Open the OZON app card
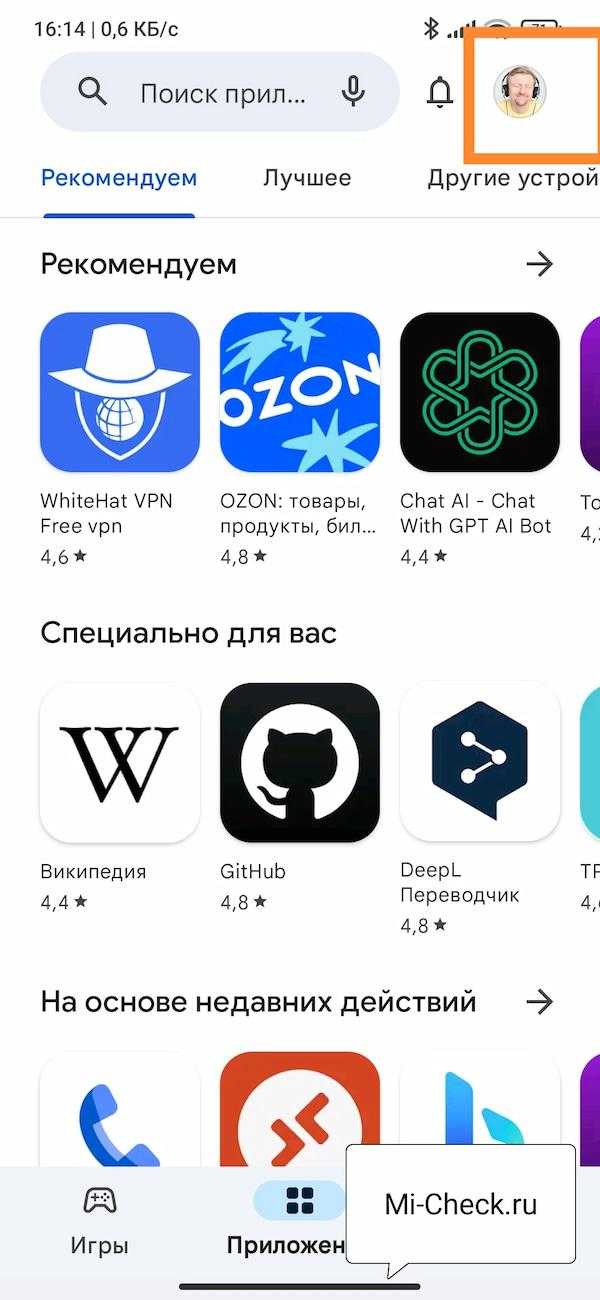Screen dimensions: 600x1300 tap(300, 392)
